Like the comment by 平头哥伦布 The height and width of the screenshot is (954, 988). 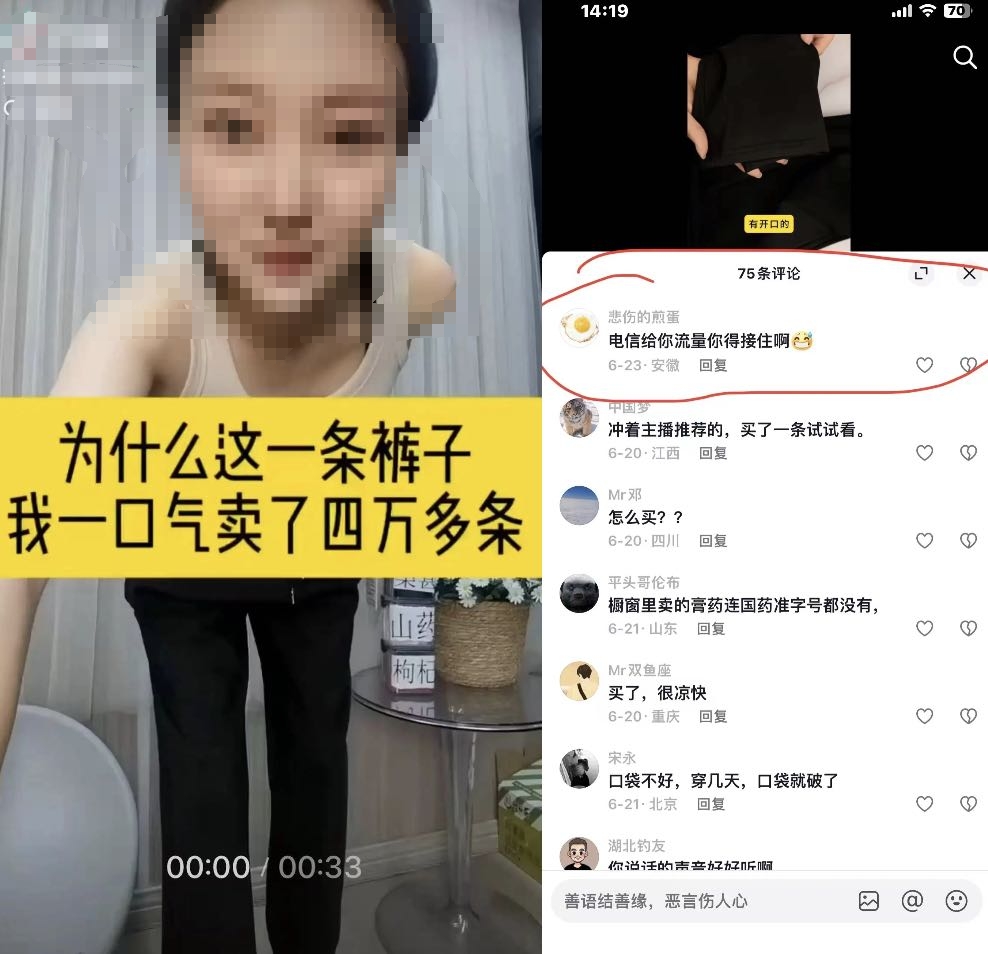click(x=924, y=629)
